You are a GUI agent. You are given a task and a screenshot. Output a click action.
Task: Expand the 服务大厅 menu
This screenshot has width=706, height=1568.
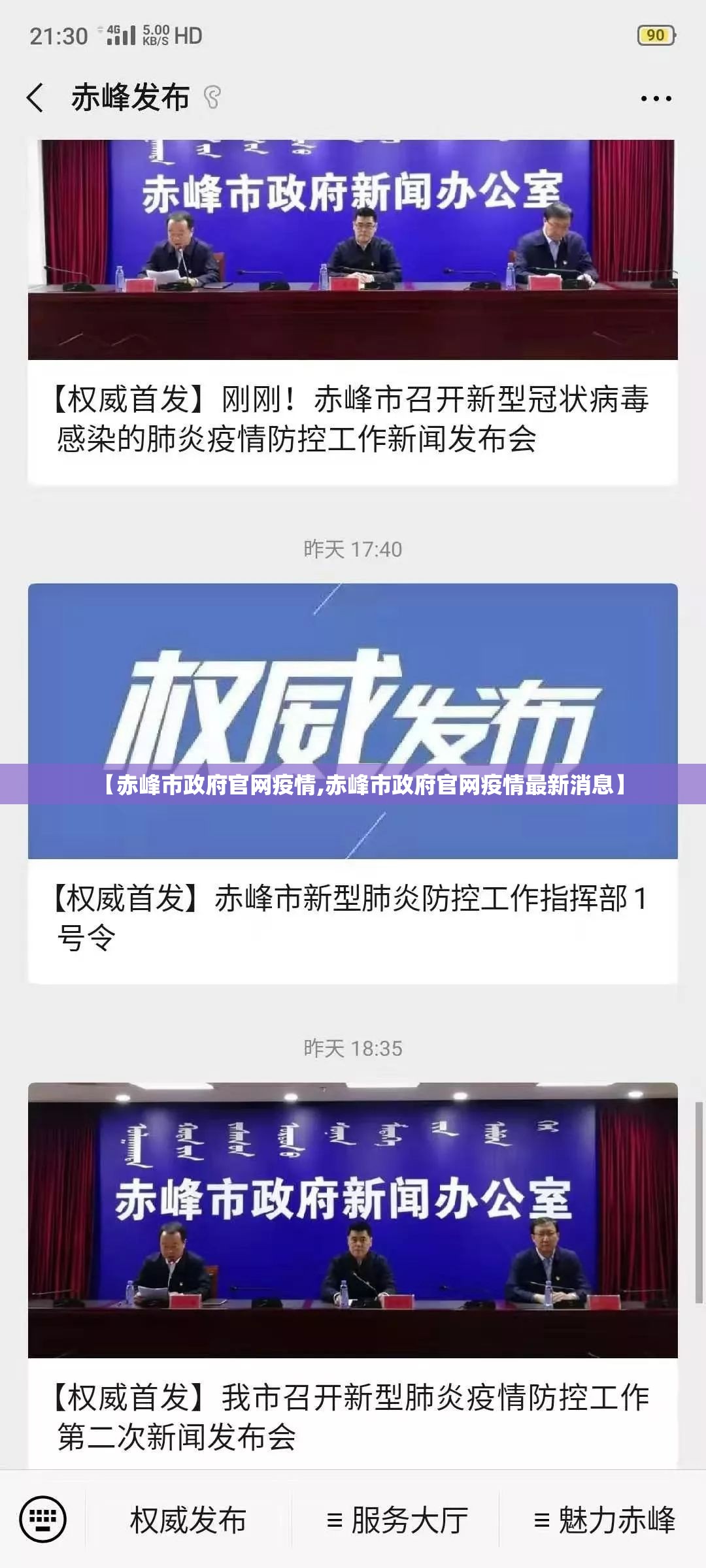397,1520
